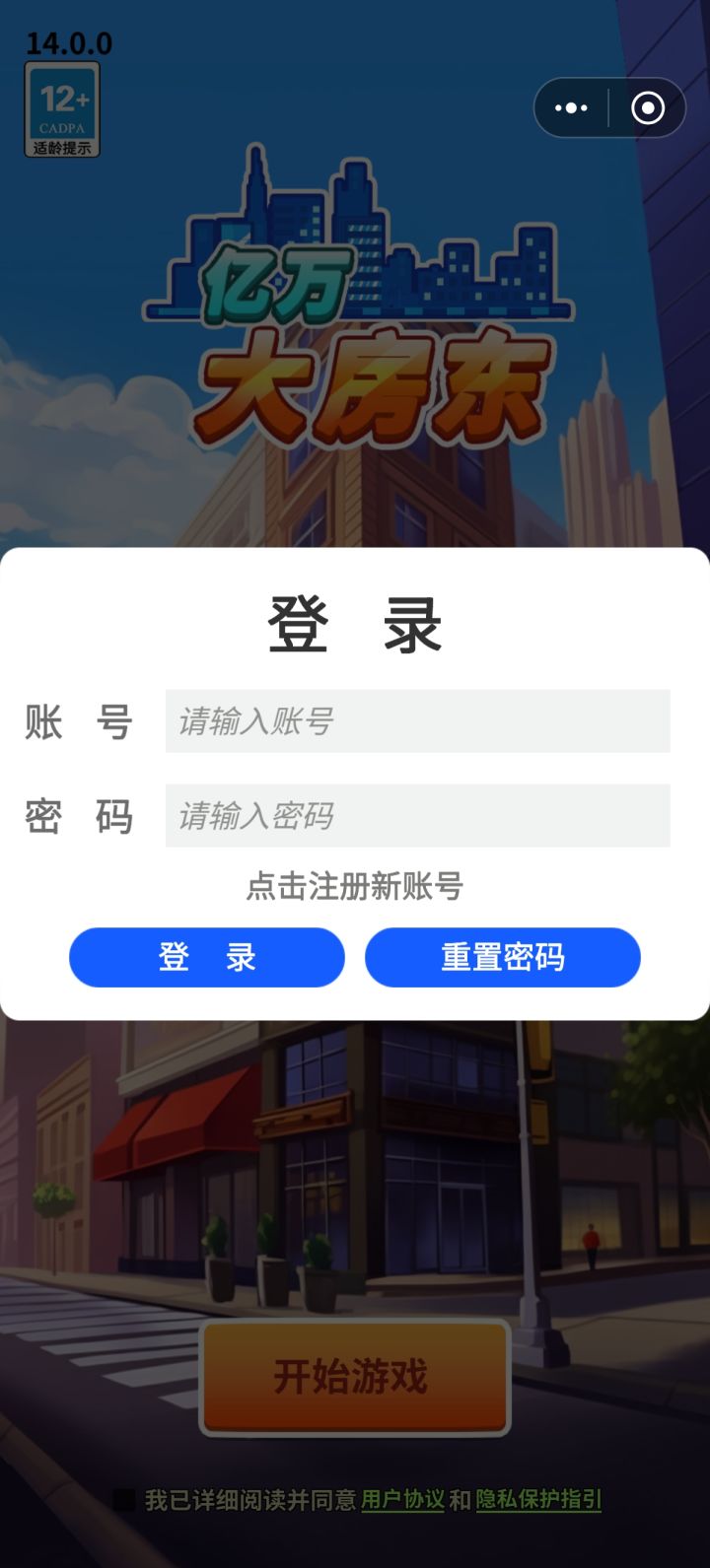Screen dimensions: 710x1568
Task: Open the WeChat mini program options menu
Action: pyautogui.click(x=570, y=107)
